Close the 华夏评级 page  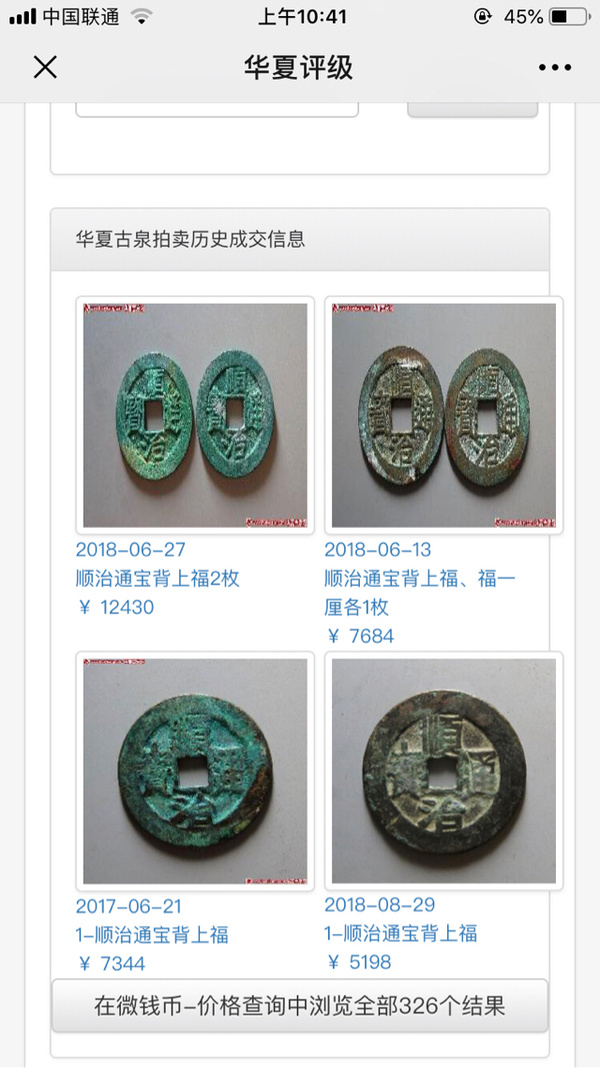click(45, 67)
